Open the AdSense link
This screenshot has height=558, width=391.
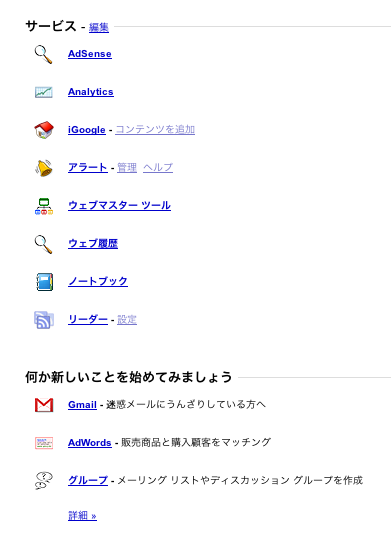(90, 54)
